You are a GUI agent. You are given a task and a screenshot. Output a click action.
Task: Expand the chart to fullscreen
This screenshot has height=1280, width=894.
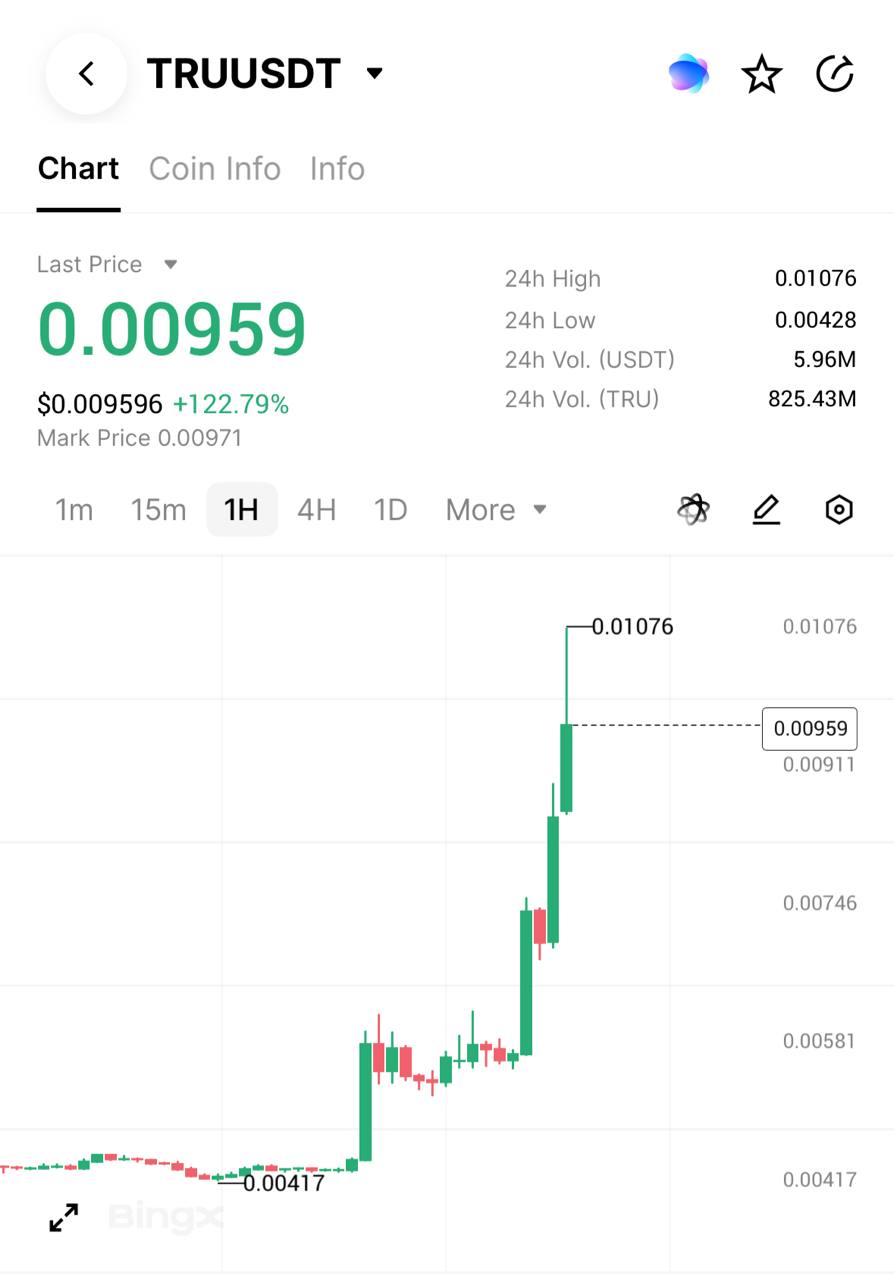[x=64, y=1217]
